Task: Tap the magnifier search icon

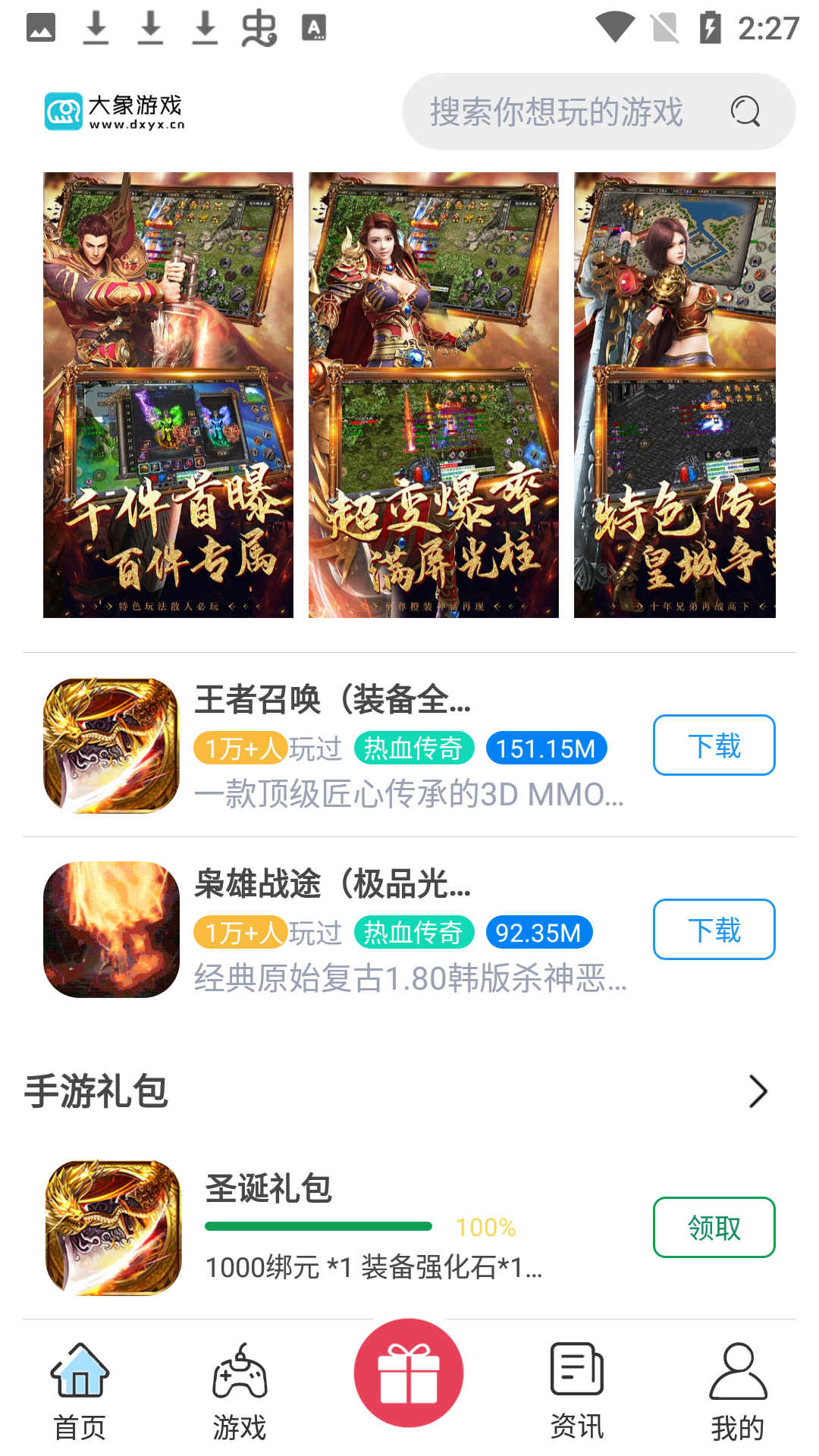Action: (x=745, y=111)
